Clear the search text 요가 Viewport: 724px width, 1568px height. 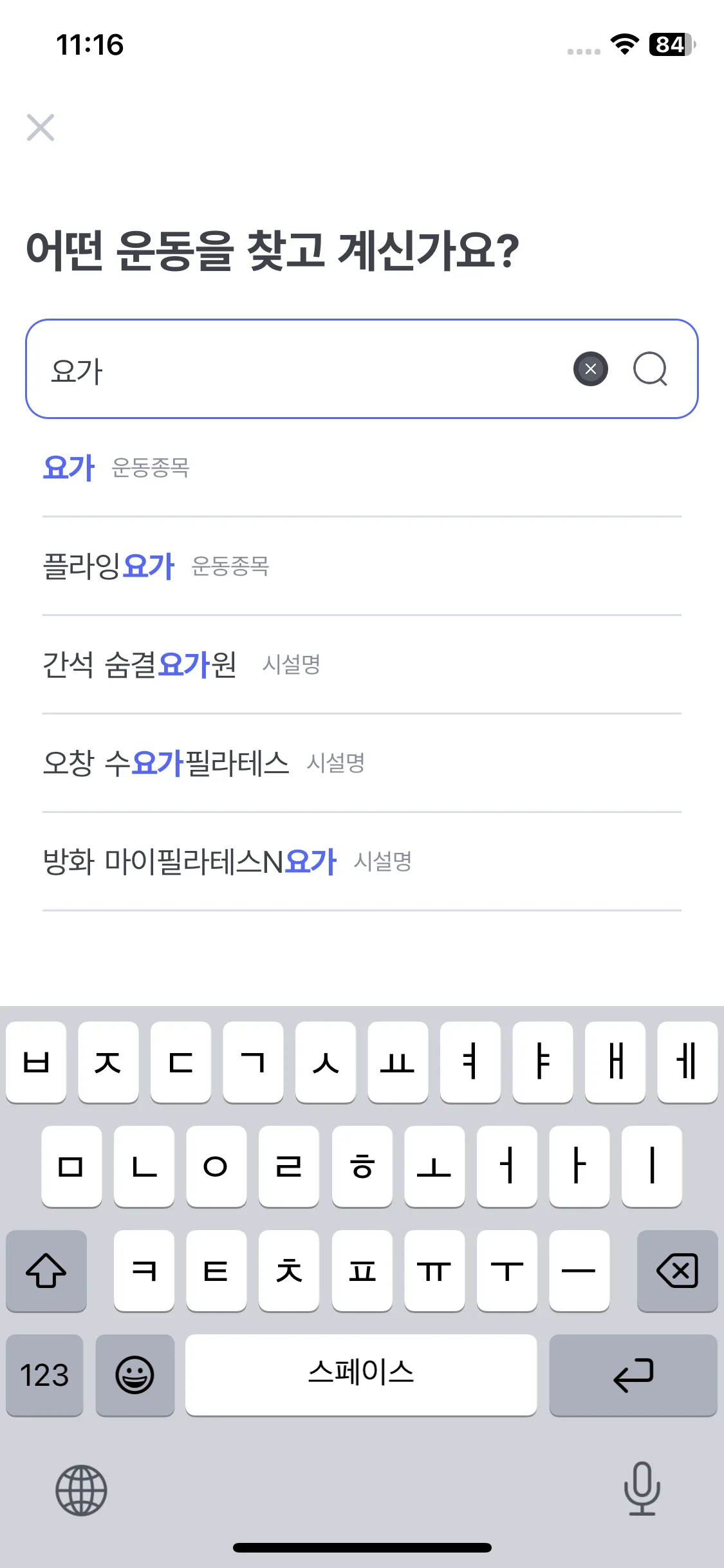(590, 369)
